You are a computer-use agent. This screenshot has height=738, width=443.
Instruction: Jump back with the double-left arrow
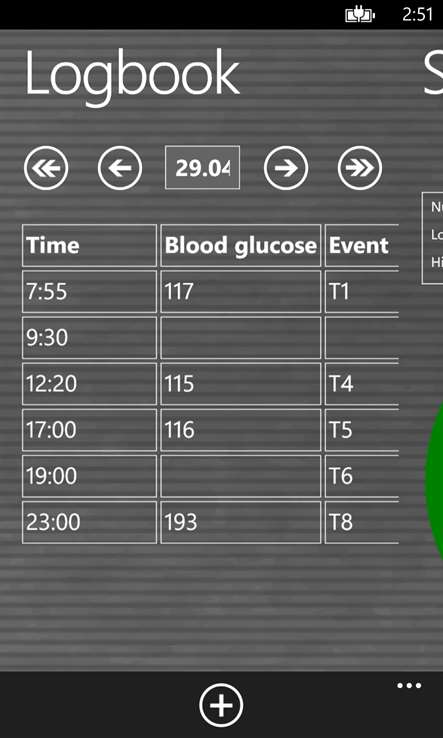point(46,168)
